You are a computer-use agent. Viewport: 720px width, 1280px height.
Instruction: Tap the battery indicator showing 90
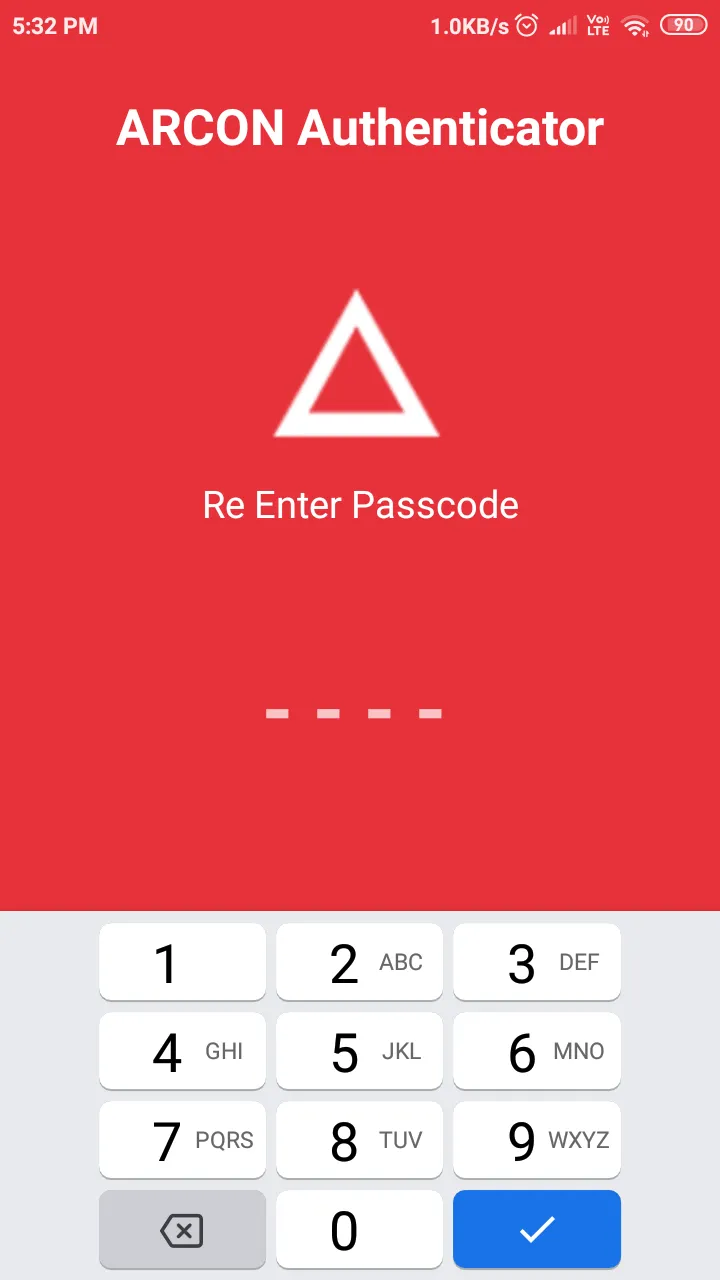tap(683, 25)
